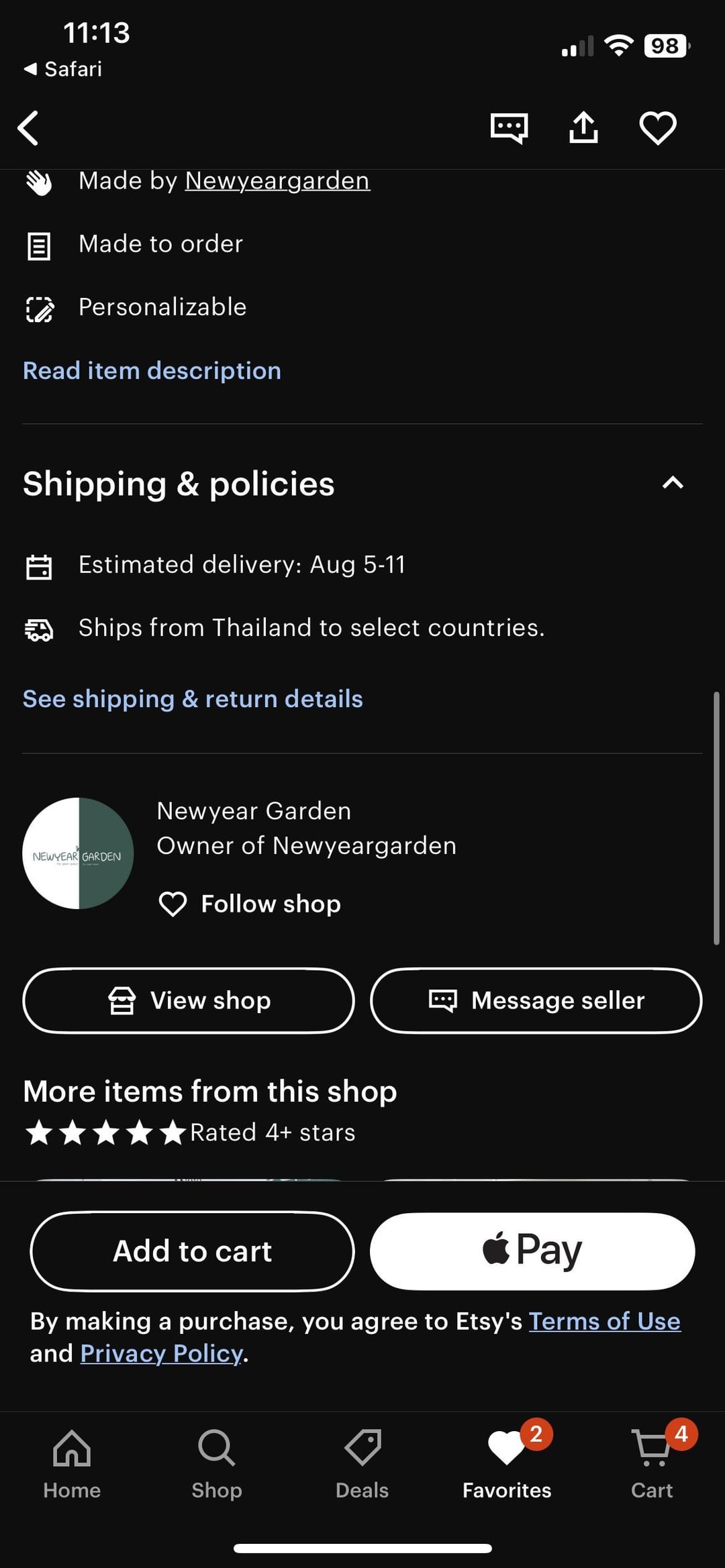This screenshot has height=1568, width=725.
Task: Open the message icon in the top bar
Action: pyautogui.click(x=509, y=127)
